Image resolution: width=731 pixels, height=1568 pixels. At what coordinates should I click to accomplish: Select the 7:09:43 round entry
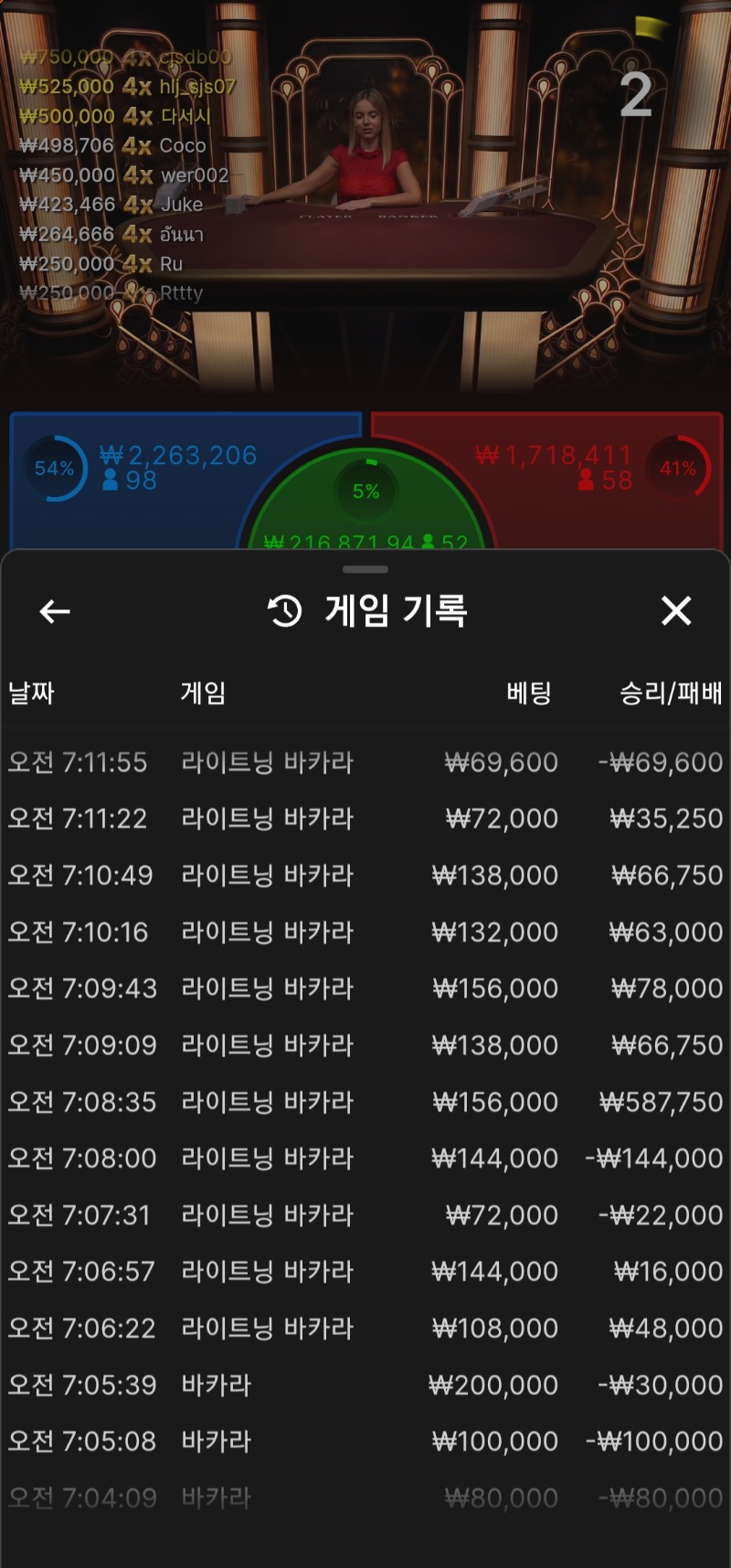tap(365, 989)
